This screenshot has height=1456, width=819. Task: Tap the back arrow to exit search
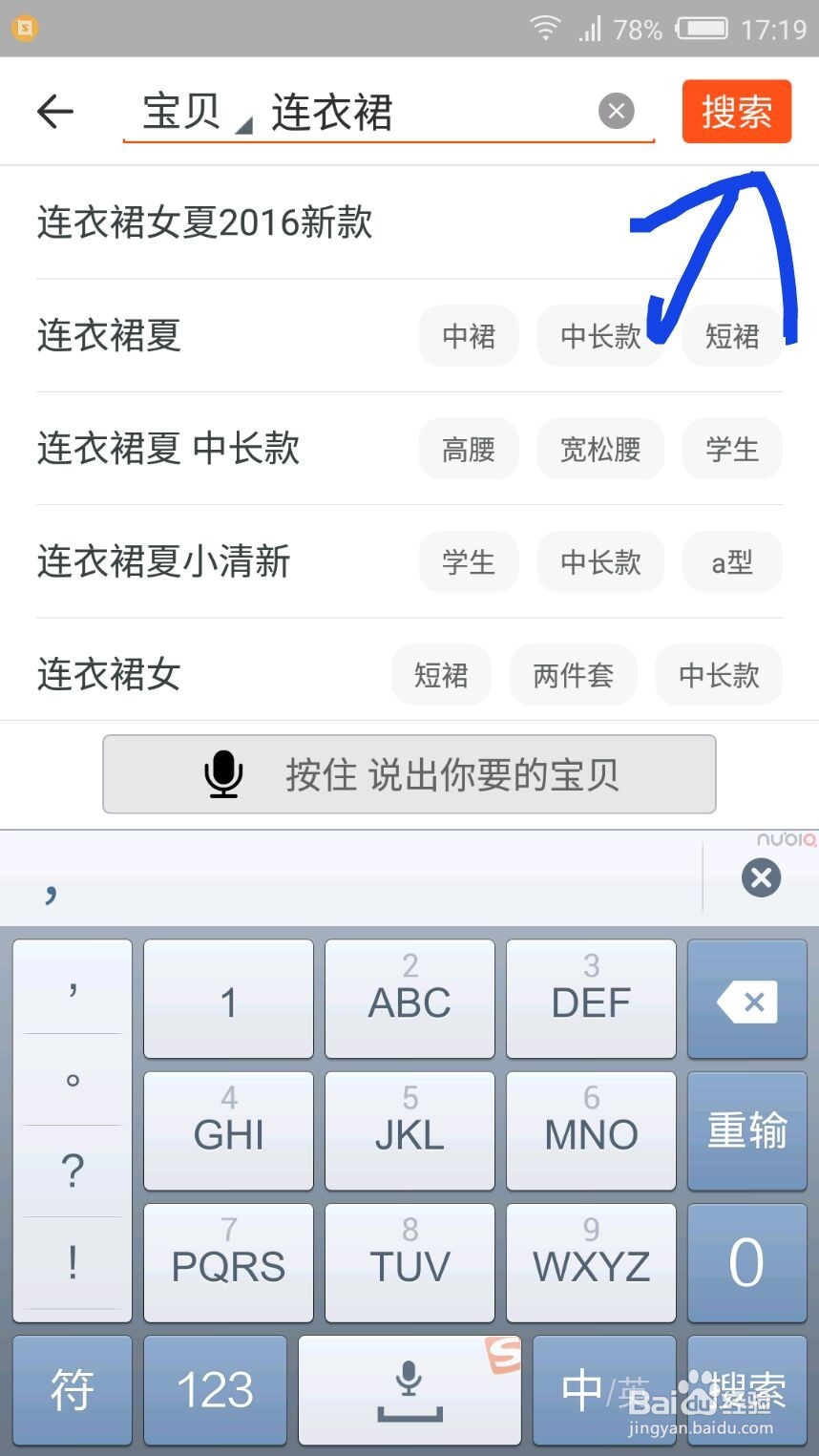click(x=55, y=111)
